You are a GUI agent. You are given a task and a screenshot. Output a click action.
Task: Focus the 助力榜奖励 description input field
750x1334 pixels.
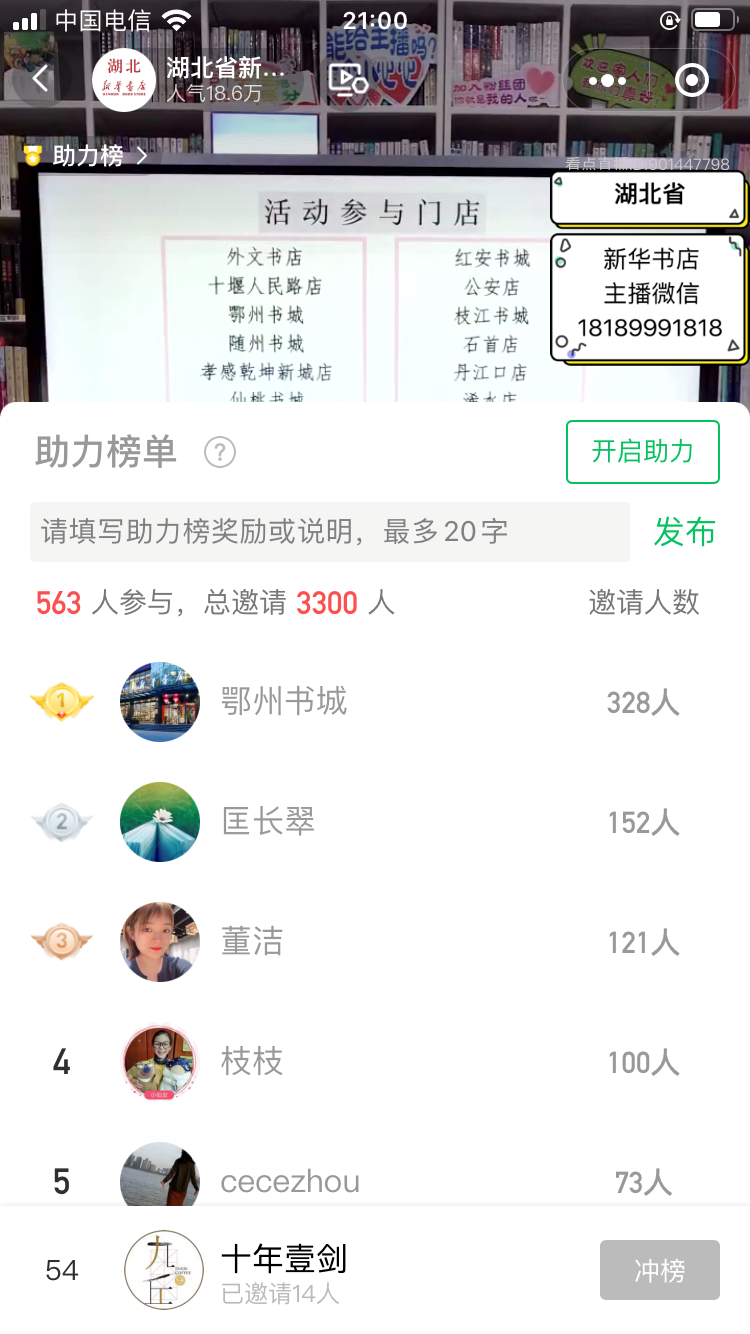[x=330, y=532]
